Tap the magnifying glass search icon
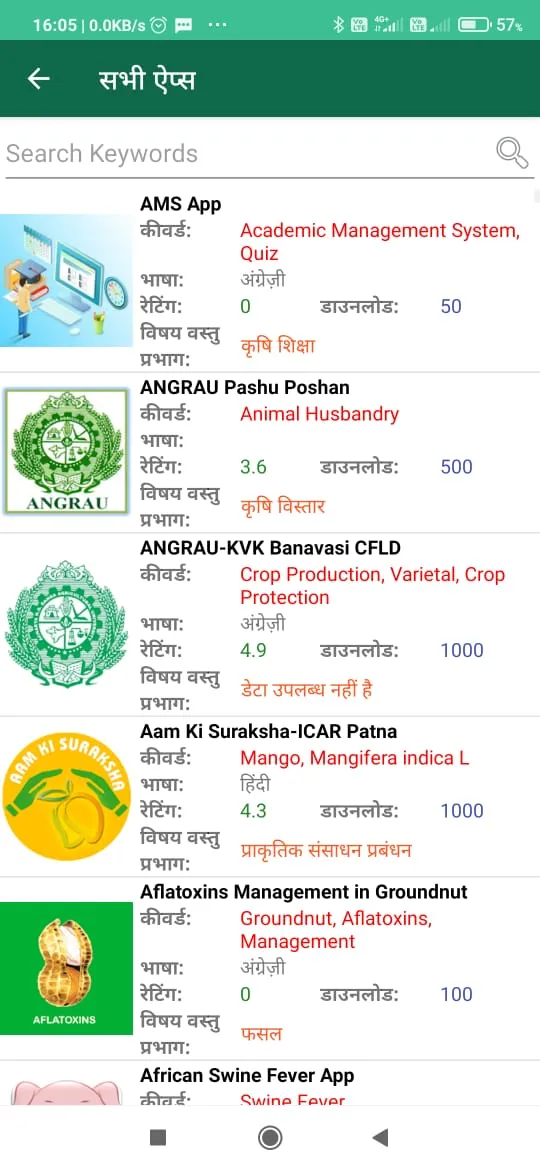Viewport: 540px width, 1170px height. 512,153
